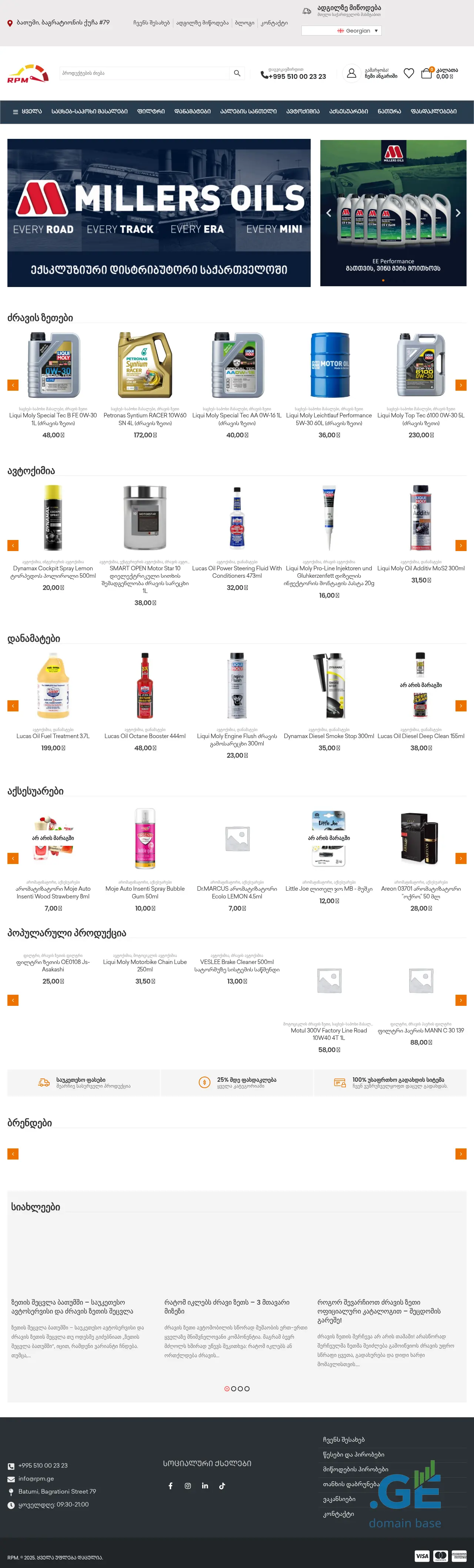The height and width of the screenshot is (1568, 474).
Task: Select the second news slider dot
Action: pyautogui.click(x=234, y=1388)
